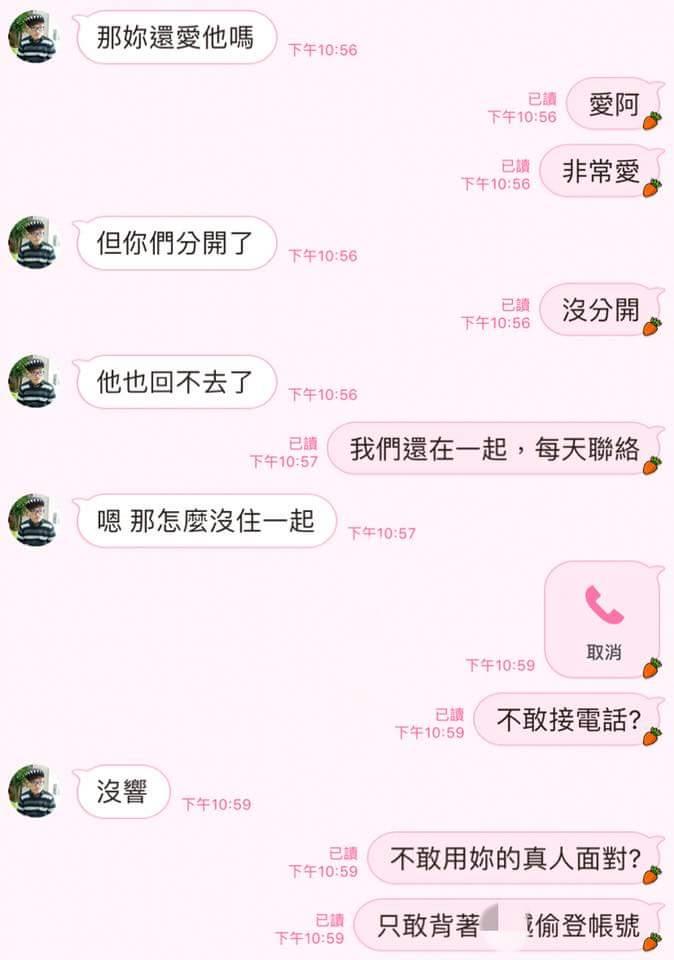Open sender's avatar beside '那妳還愛他嗎'
Image resolution: width=674 pixels, height=960 pixels.
point(34,38)
